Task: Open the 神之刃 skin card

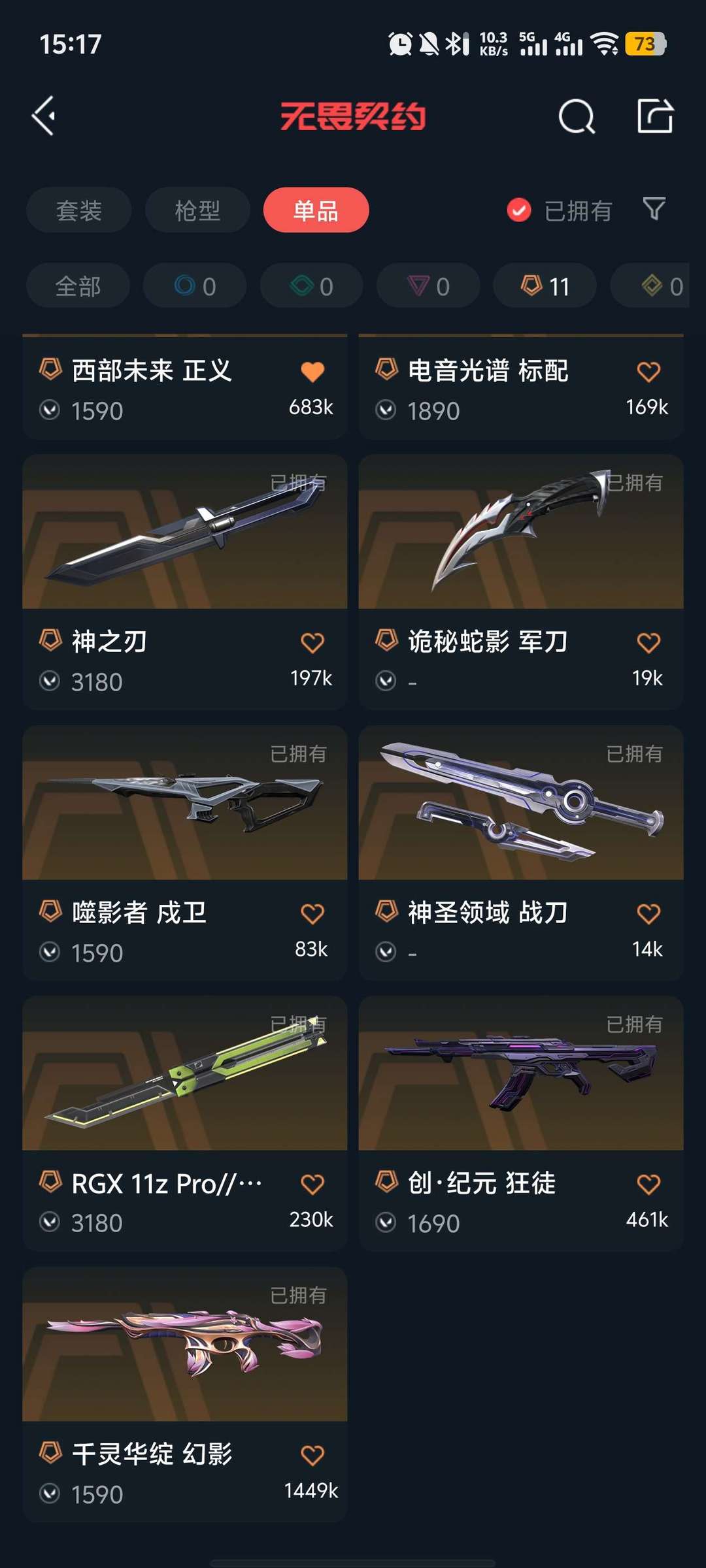Action: (x=185, y=582)
